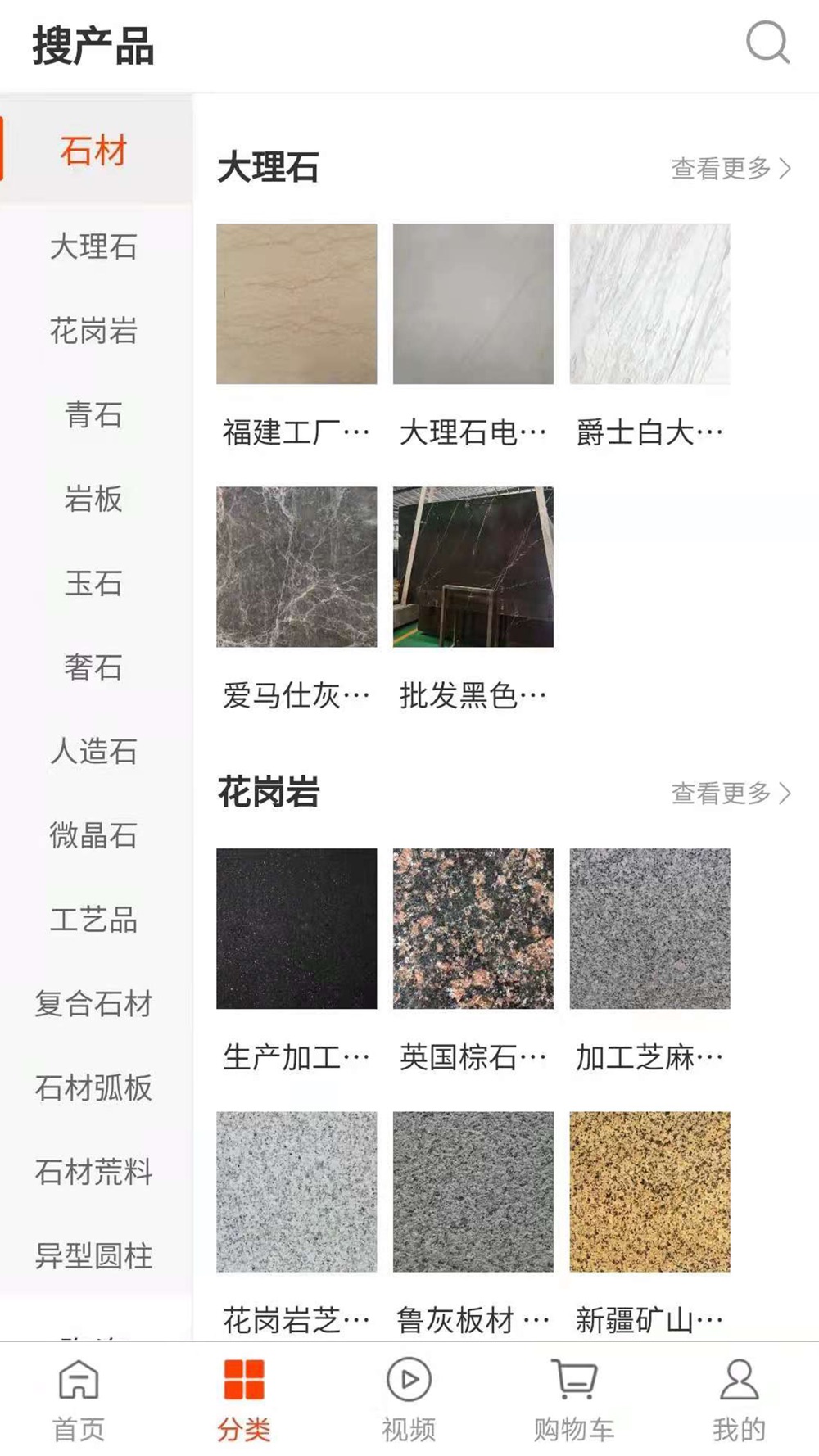Viewport: 819px width, 1456px height.
Task: Choose the 岩板 category
Action: [x=93, y=499]
